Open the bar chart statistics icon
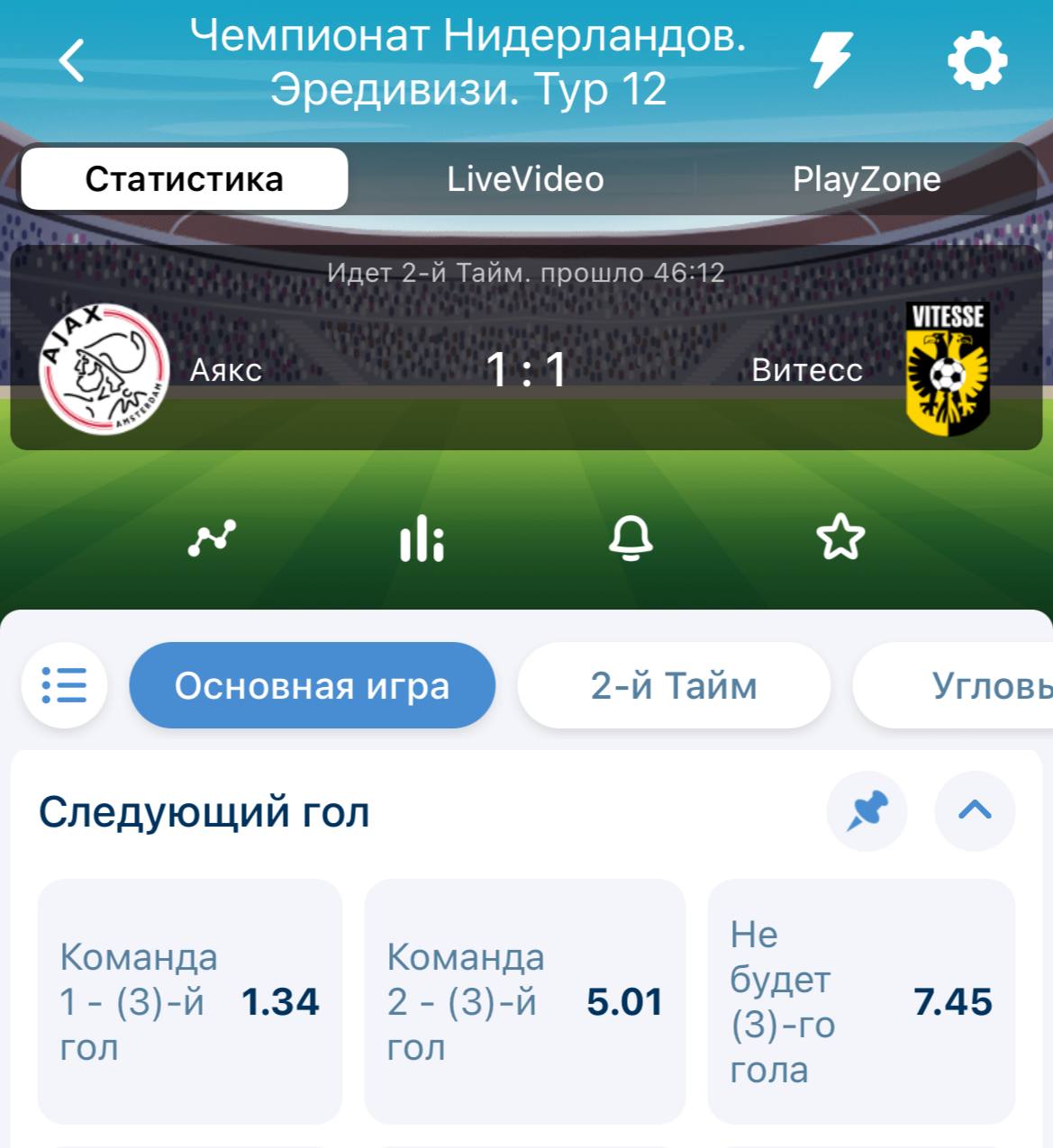This screenshot has width=1053, height=1148. [x=422, y=538]
